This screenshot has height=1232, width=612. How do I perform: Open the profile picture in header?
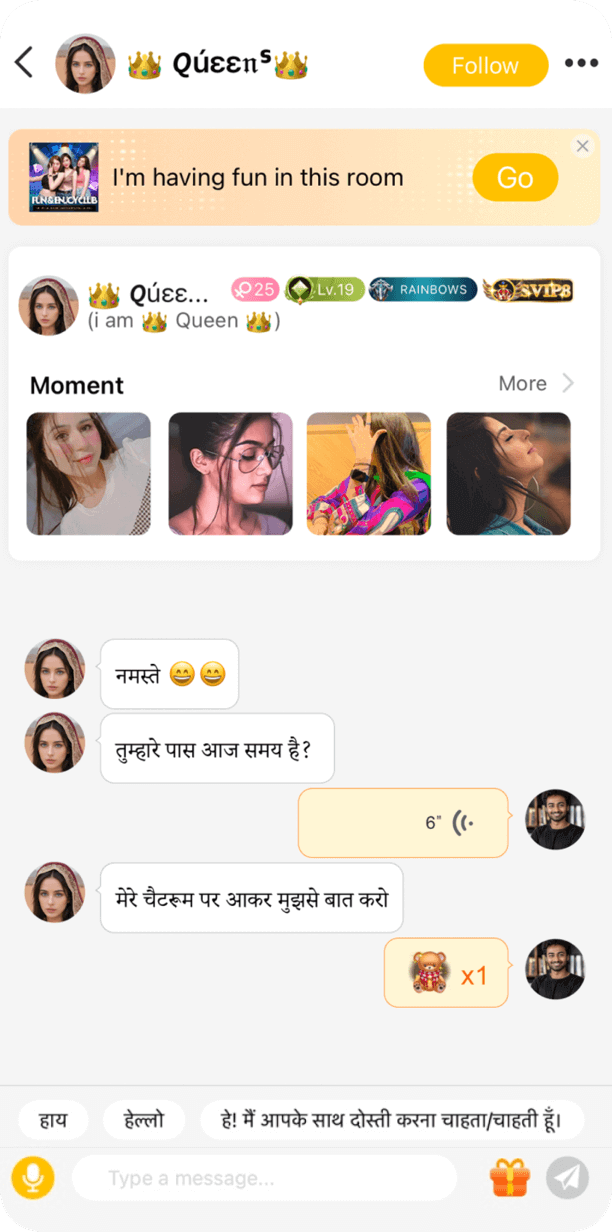[85, 64]
